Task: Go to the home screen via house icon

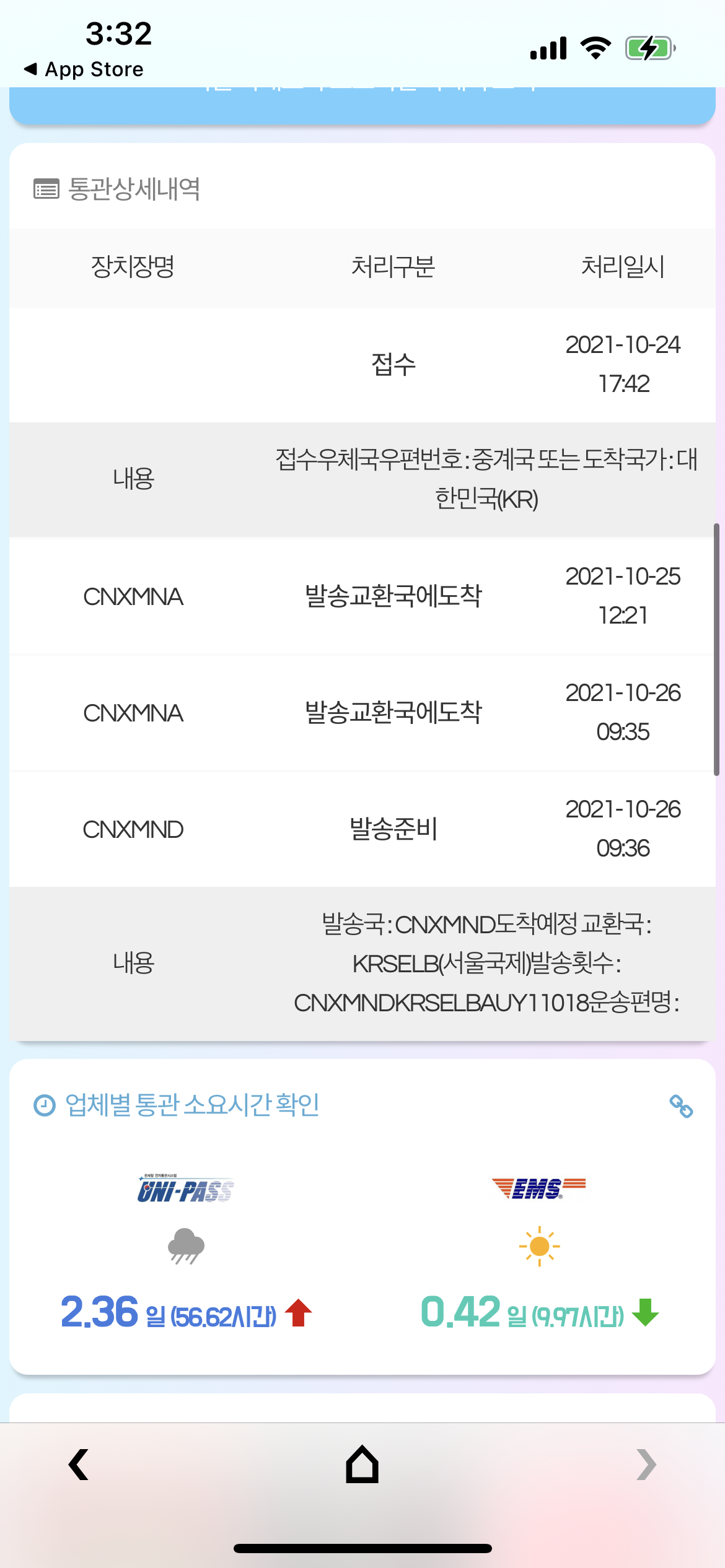Action: point(362,1465)
